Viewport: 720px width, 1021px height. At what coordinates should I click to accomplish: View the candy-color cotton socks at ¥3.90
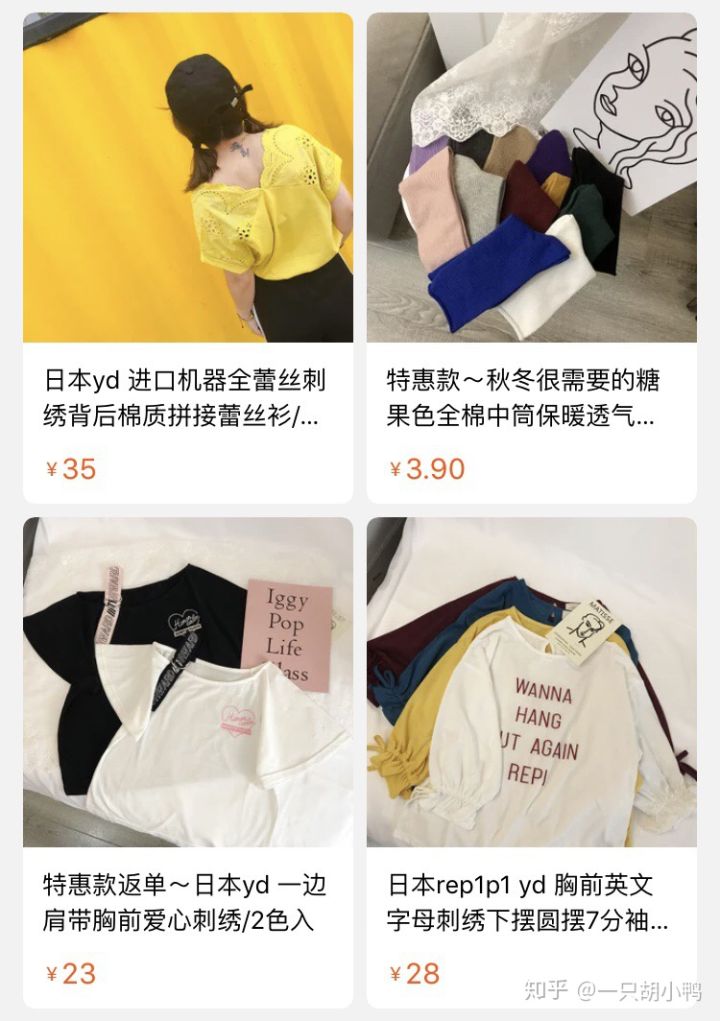(x=531, y=178)
